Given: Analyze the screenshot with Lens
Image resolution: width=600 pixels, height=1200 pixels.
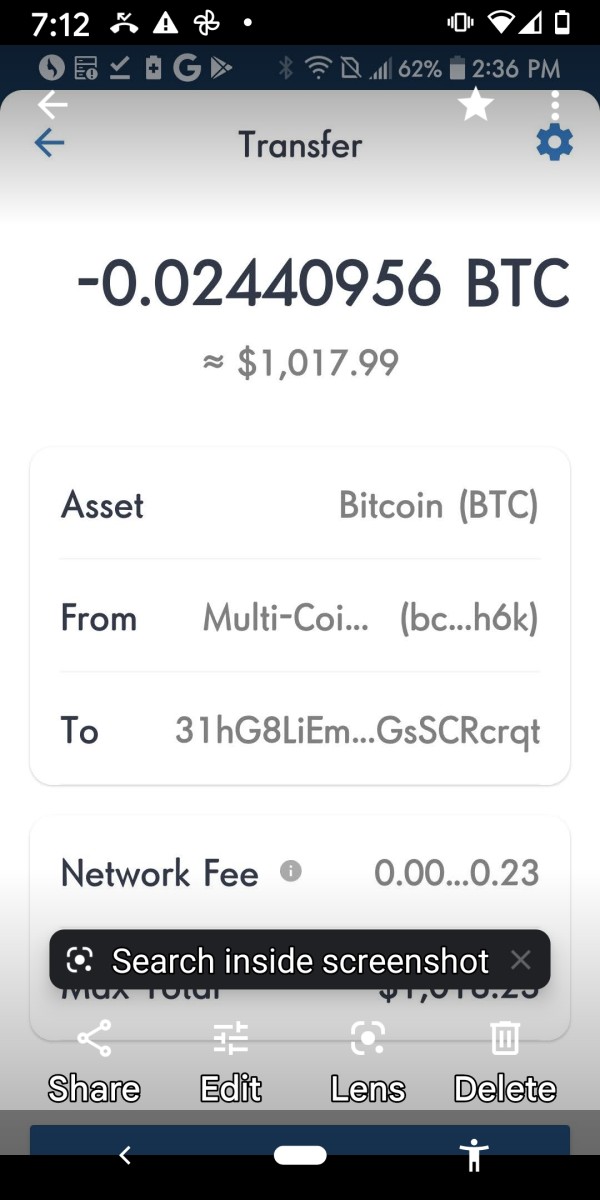Looking at the screenshot, I should click(368, 1062).
